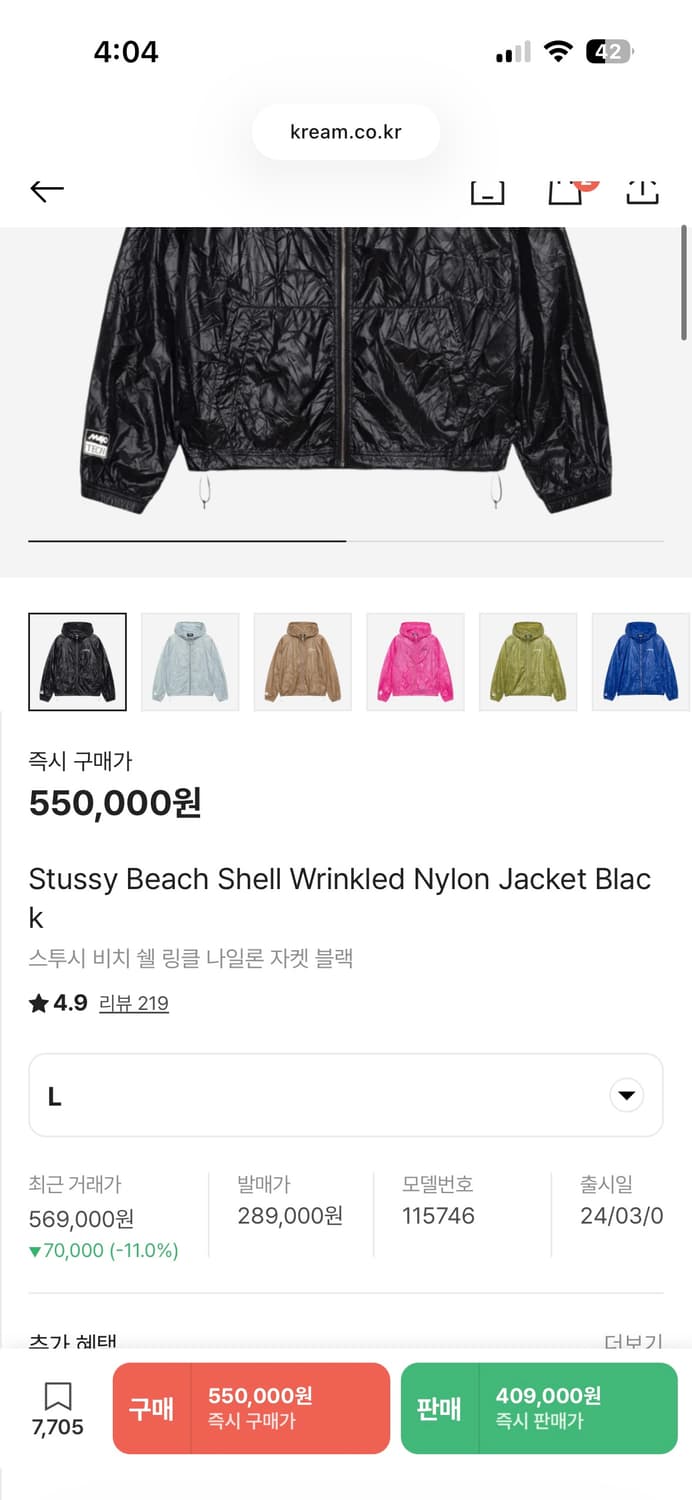Screen dimensions: 692x1500
Task: Open the 리뷰 219 reviews link
Action: [133, 1003]
